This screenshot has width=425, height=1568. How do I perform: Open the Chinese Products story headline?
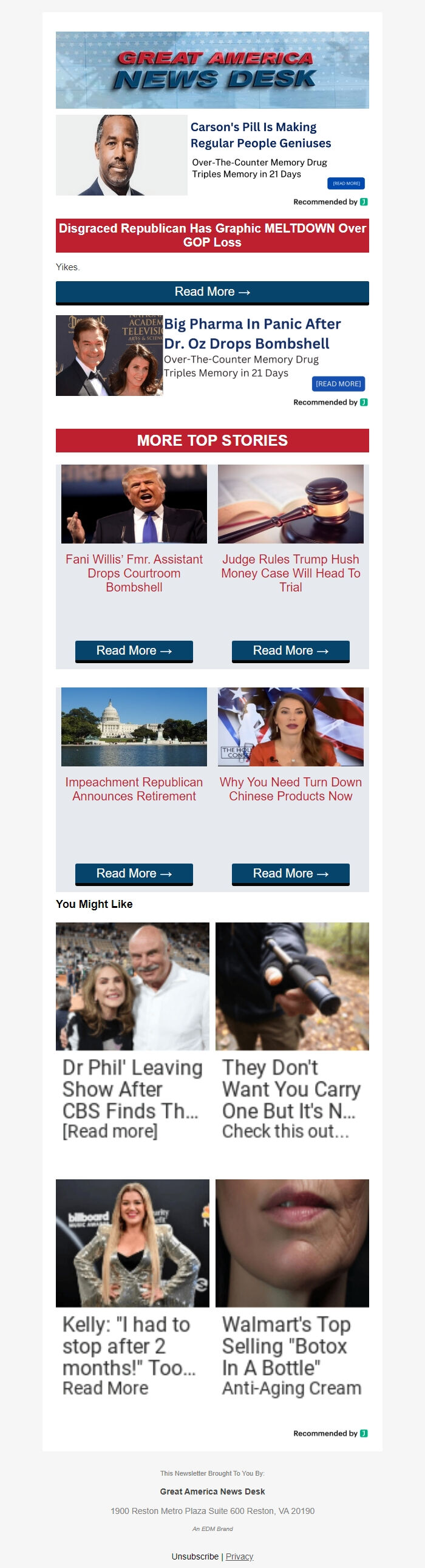pos(290,789)
